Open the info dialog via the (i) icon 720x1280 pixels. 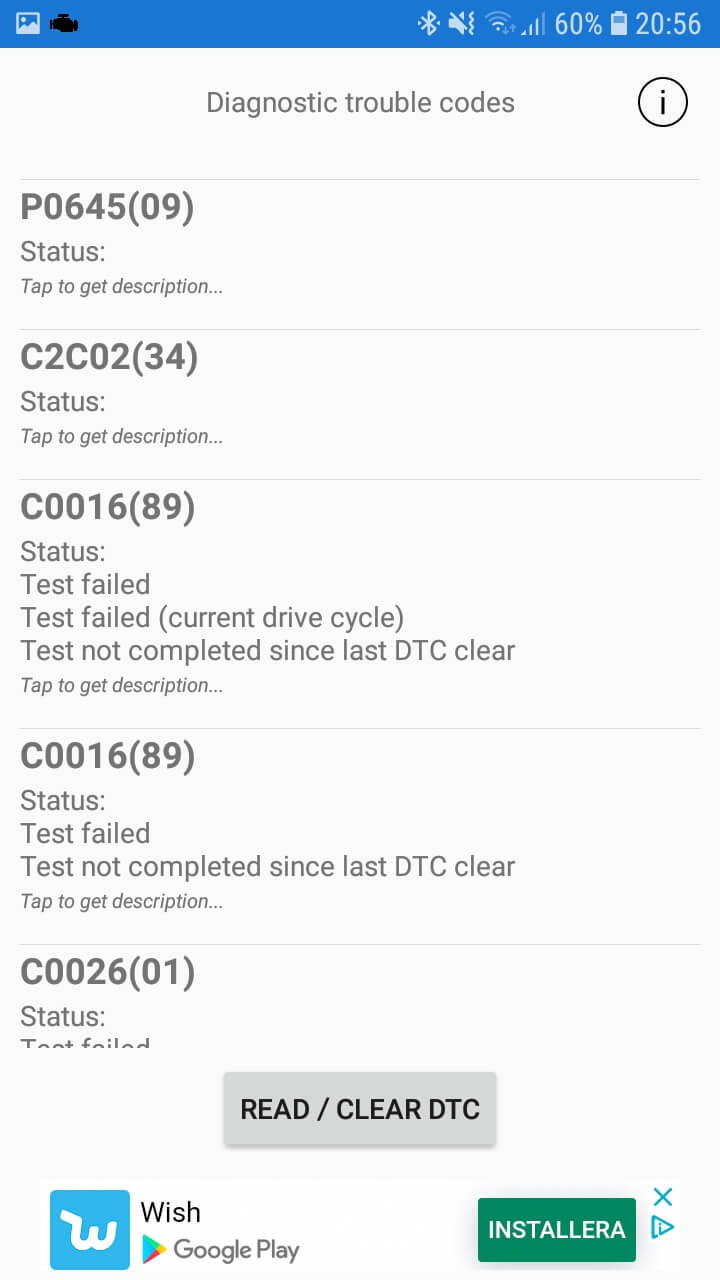[x=662, y=101]
